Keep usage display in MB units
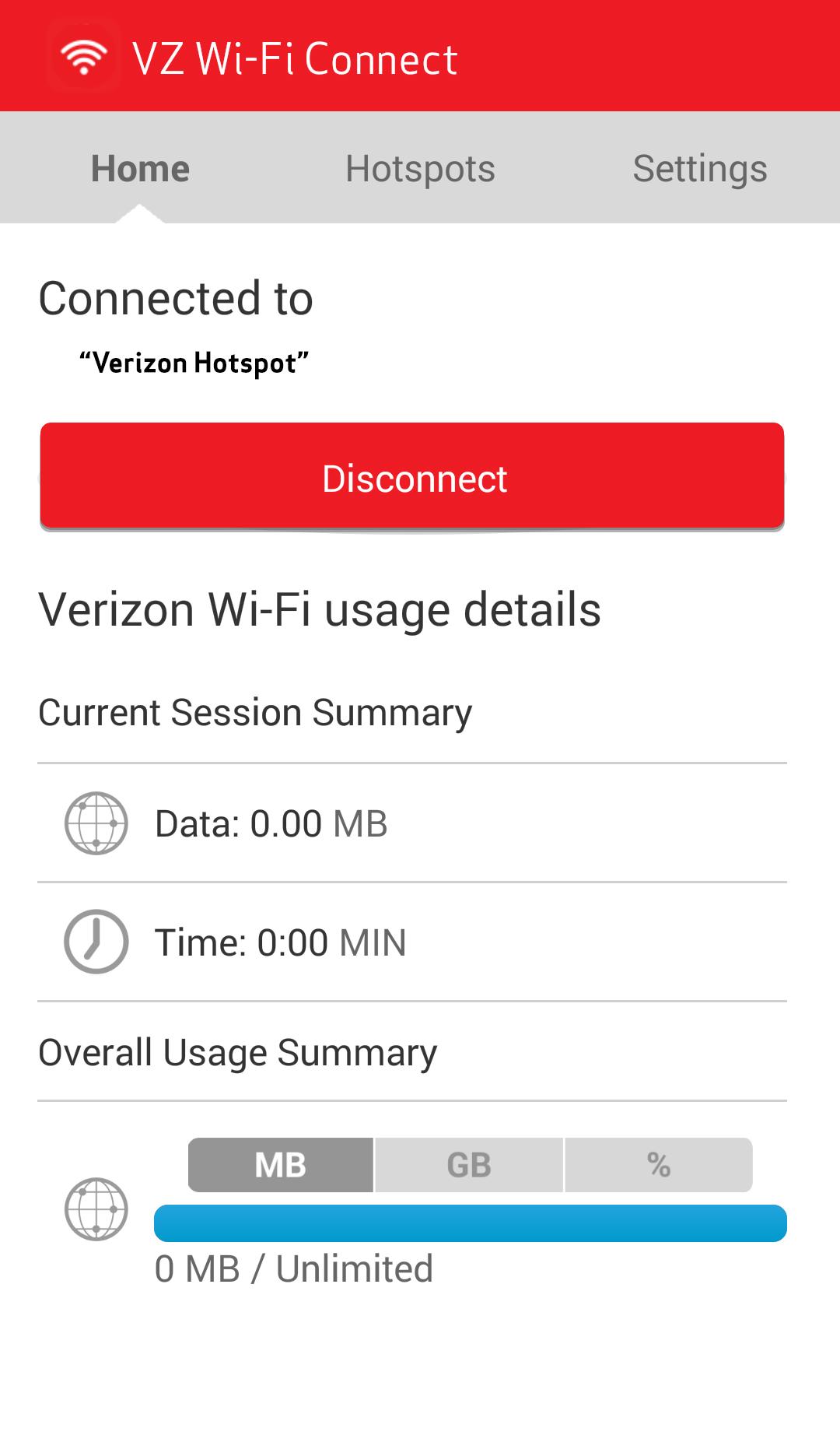Screen dimensions: 840x1435 (x=279, y=1164)
